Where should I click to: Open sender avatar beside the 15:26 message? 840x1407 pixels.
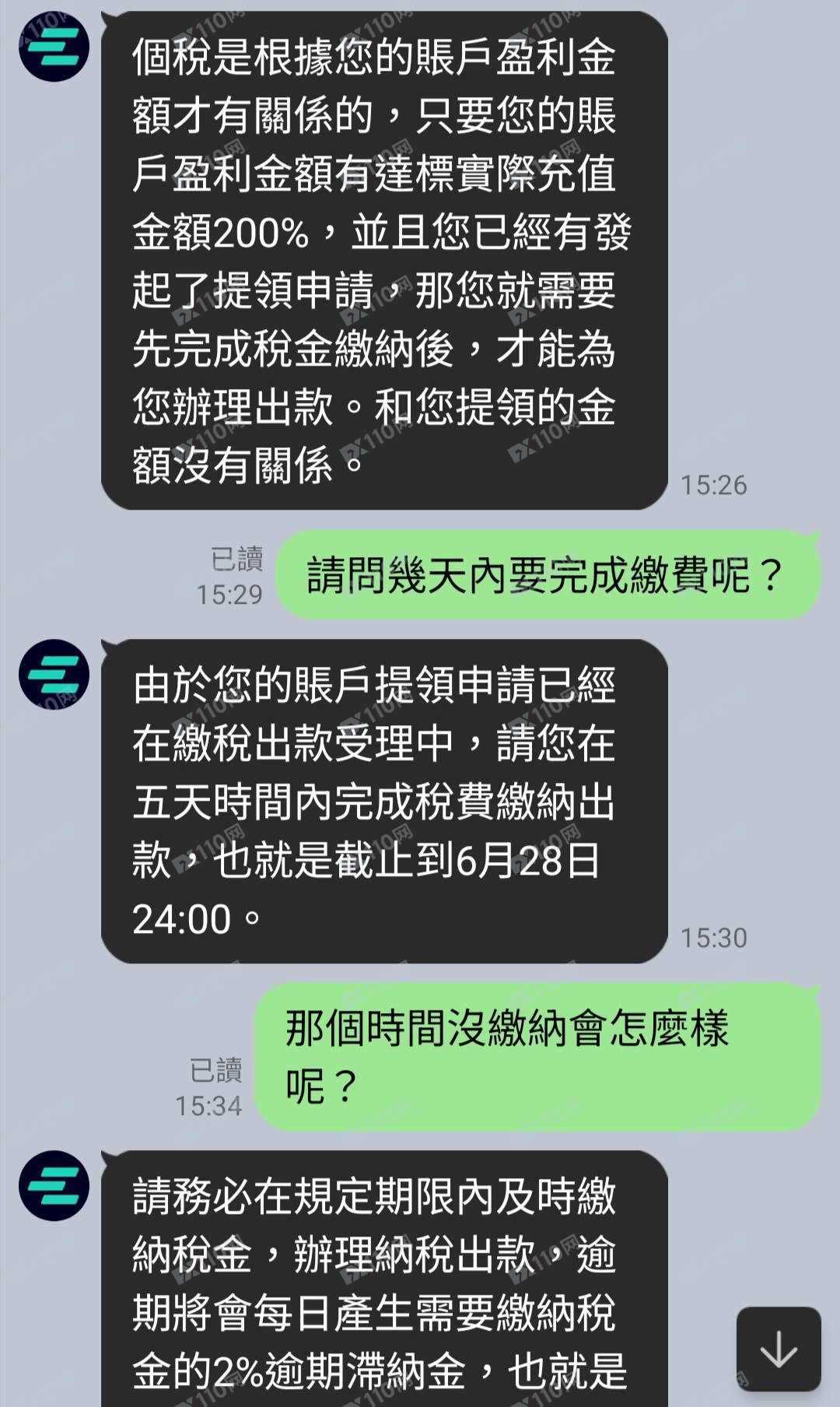pyautogui.click(x=54, y=47)
